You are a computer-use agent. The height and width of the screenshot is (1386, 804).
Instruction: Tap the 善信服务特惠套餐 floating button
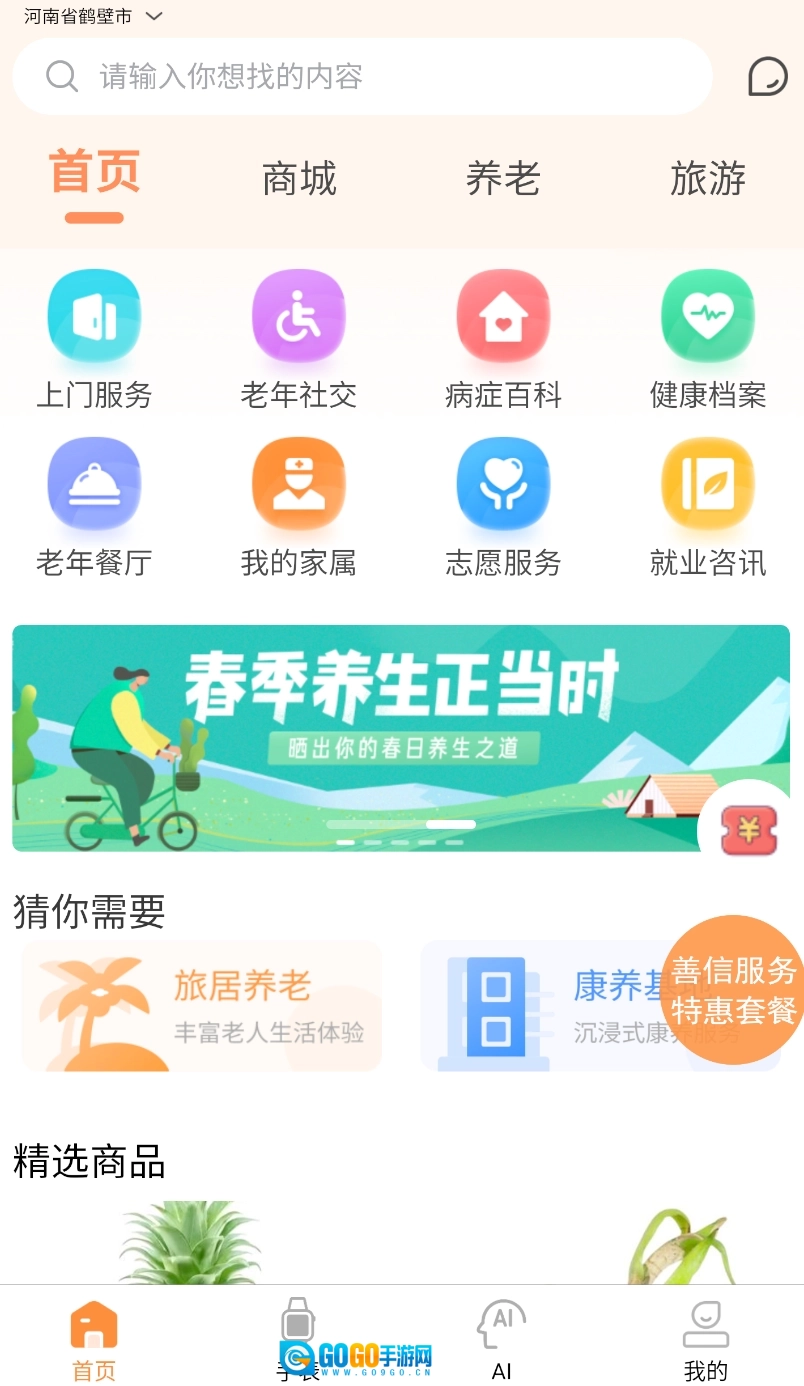(x=734, y=990)
